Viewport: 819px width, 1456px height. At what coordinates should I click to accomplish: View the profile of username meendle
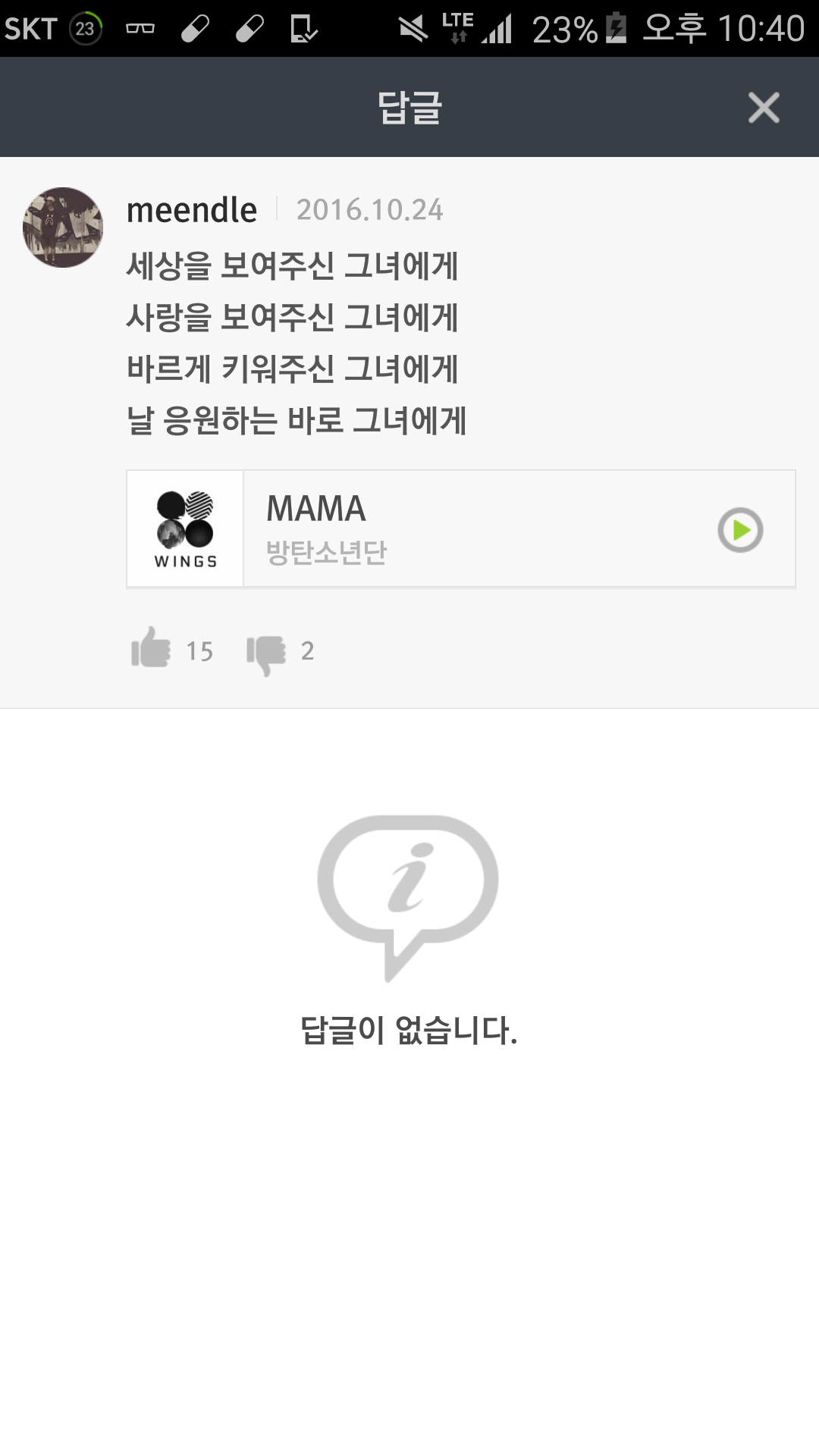(x=192, y=210)
